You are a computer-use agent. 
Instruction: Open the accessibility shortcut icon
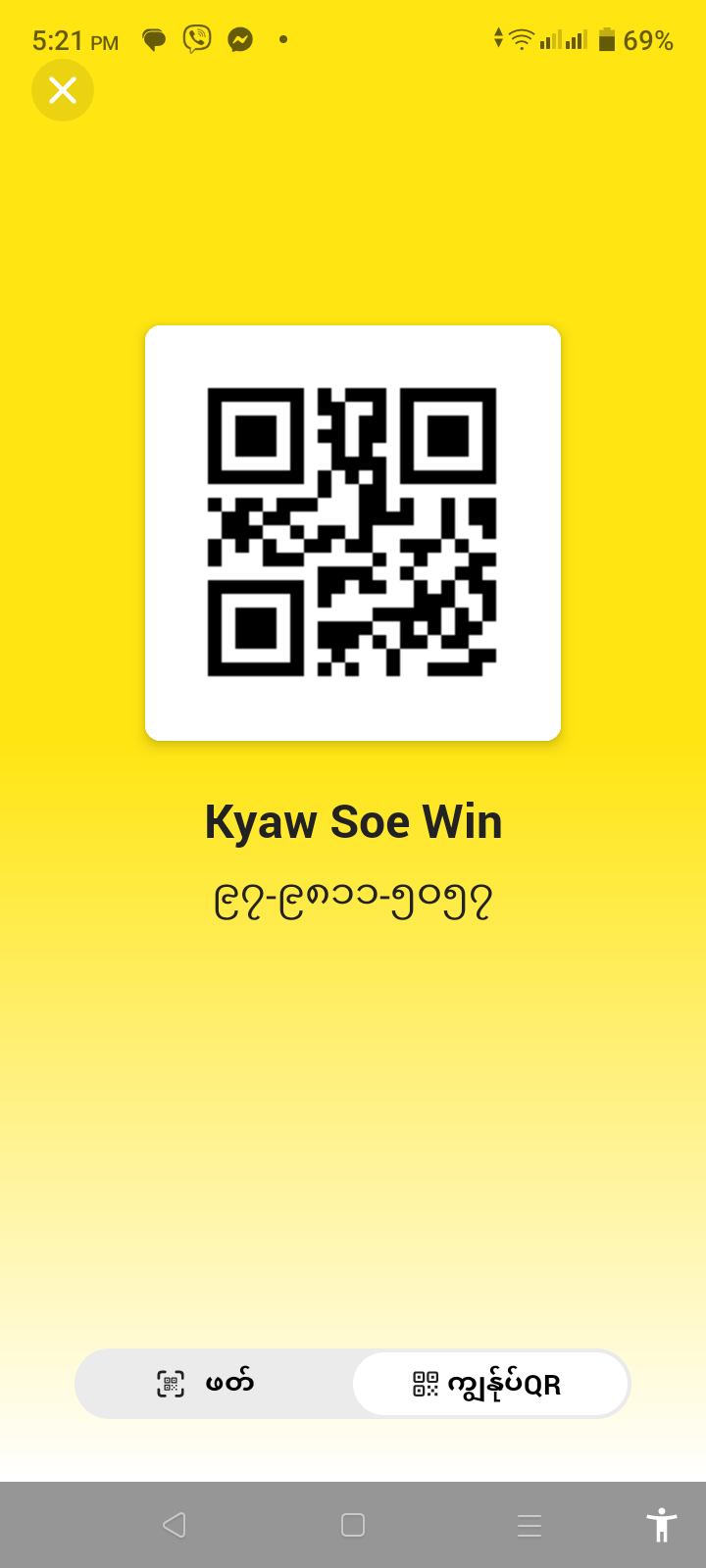coord(662,1525)
